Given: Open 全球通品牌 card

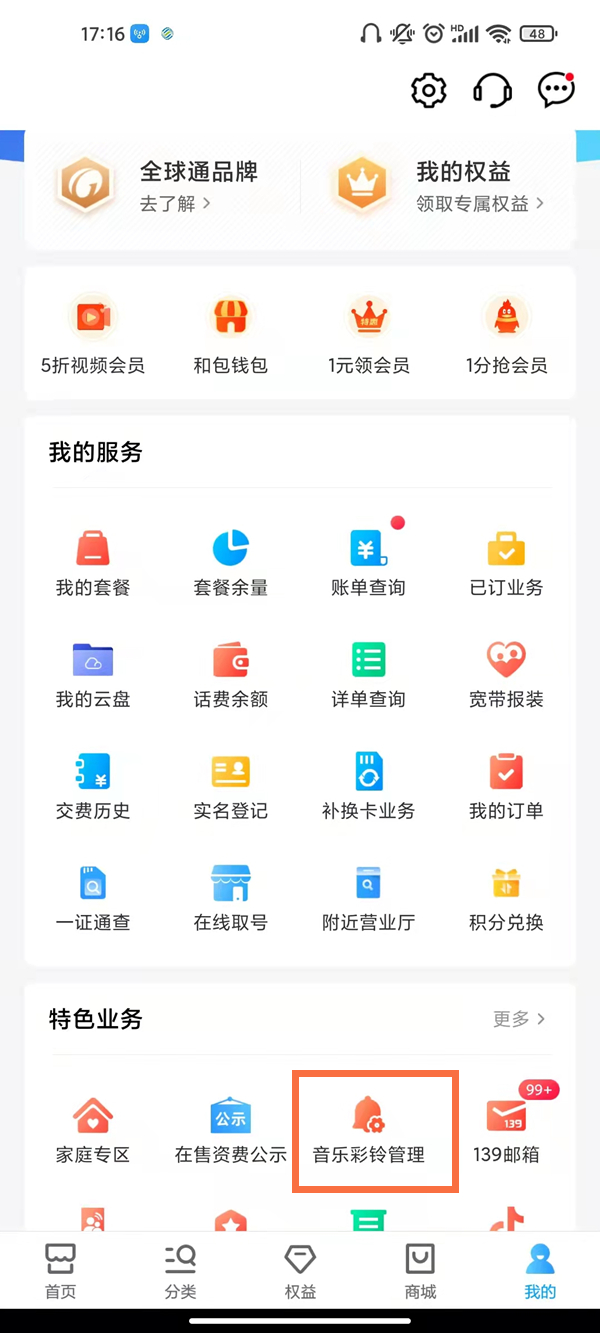Looking at the screenshot, I should pyautogui.click(x=160, y=186).
